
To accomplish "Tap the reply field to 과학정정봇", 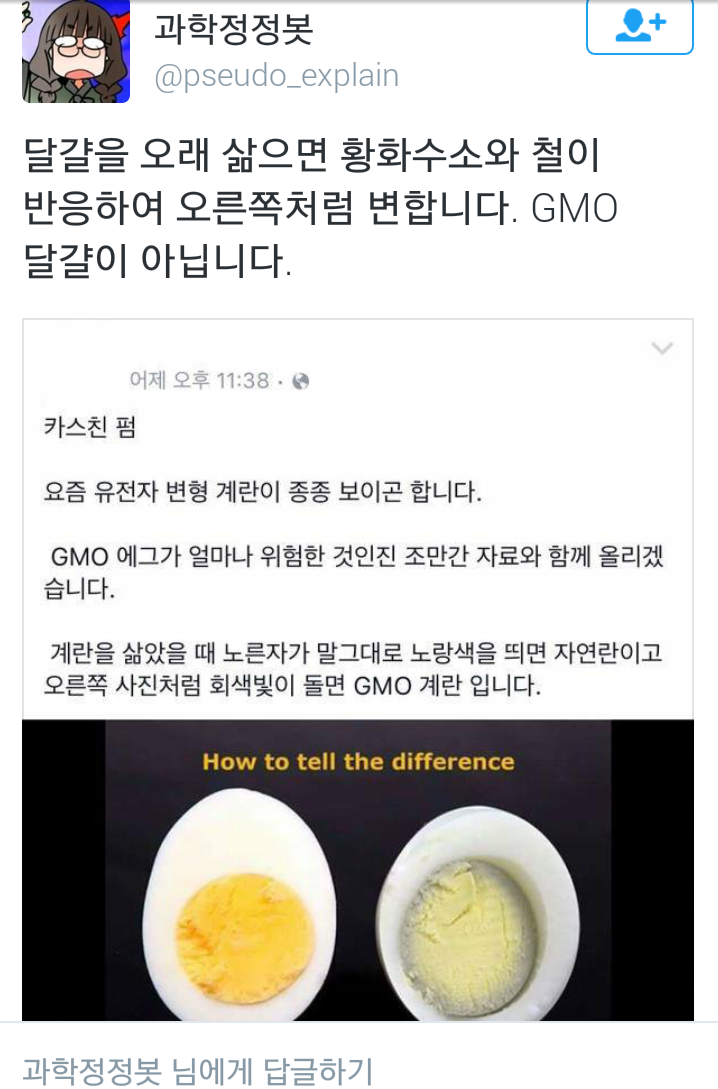I will click(x=198, y=1069).
